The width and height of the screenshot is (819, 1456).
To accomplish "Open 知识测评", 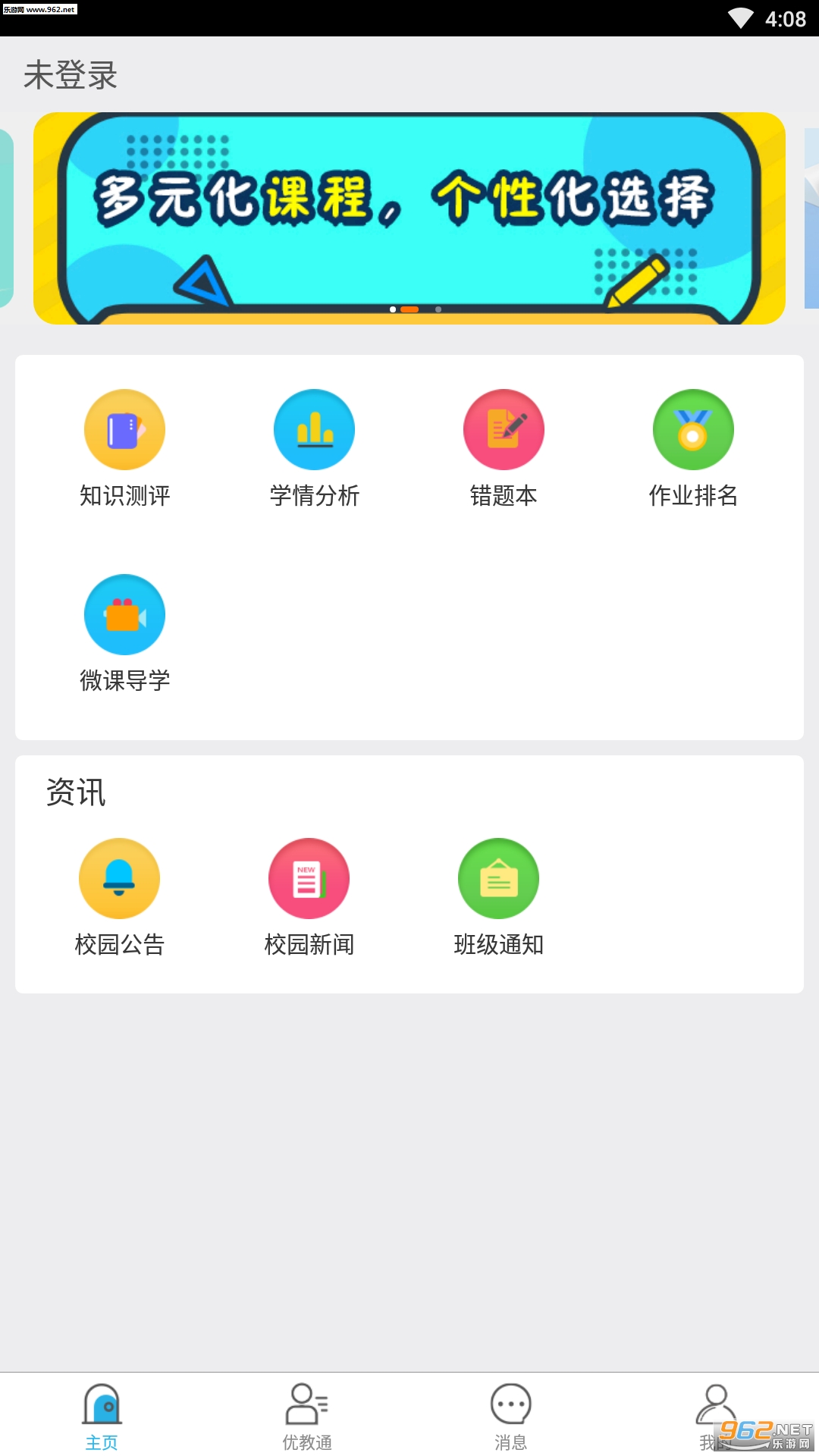I will 124,447.
